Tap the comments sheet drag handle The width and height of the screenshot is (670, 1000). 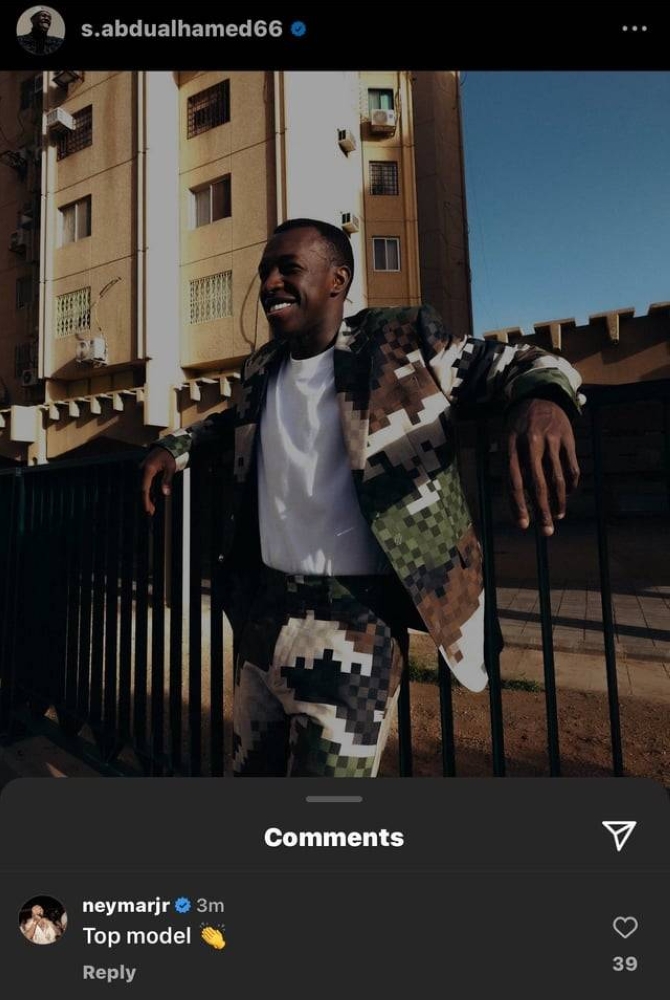pos(334,799)
